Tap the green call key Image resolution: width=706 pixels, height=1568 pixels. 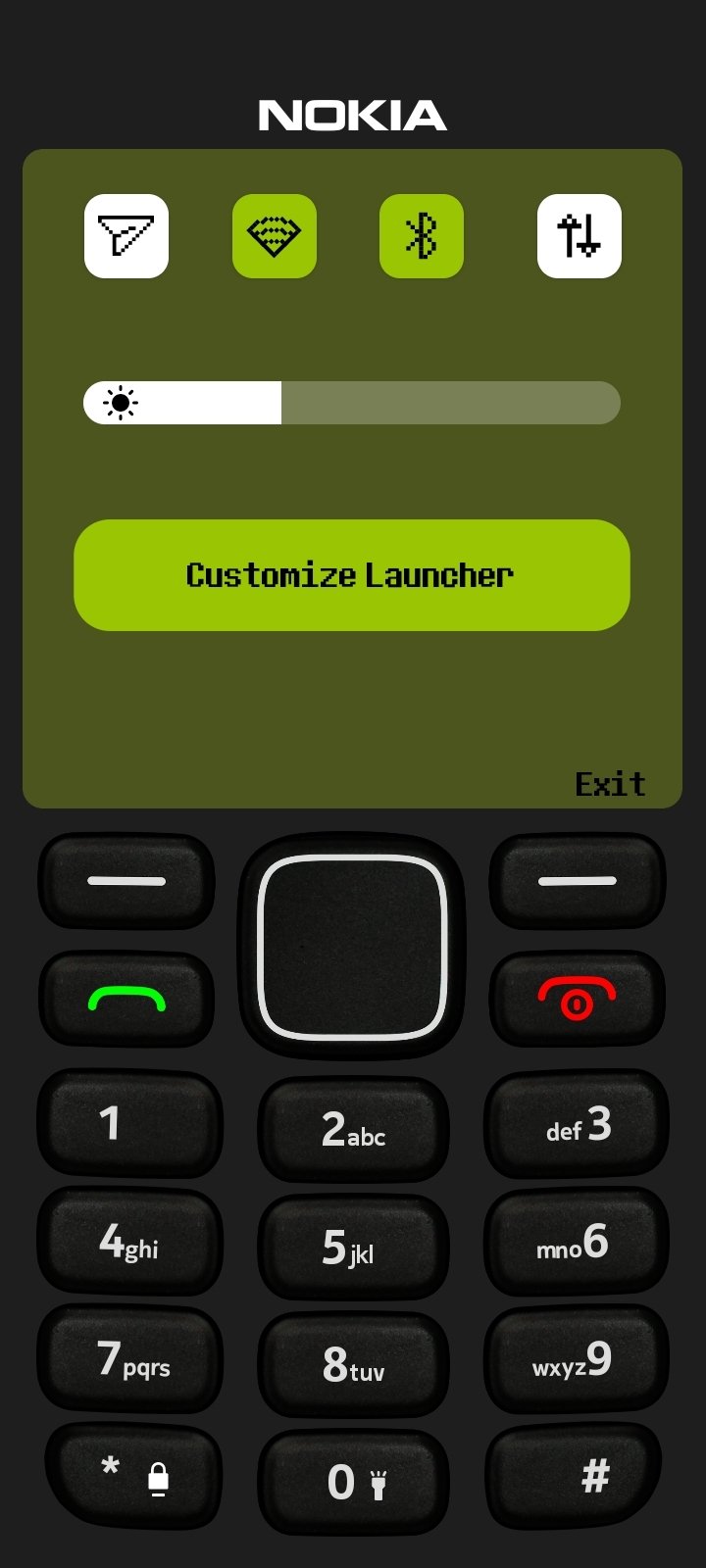point(126,999)
